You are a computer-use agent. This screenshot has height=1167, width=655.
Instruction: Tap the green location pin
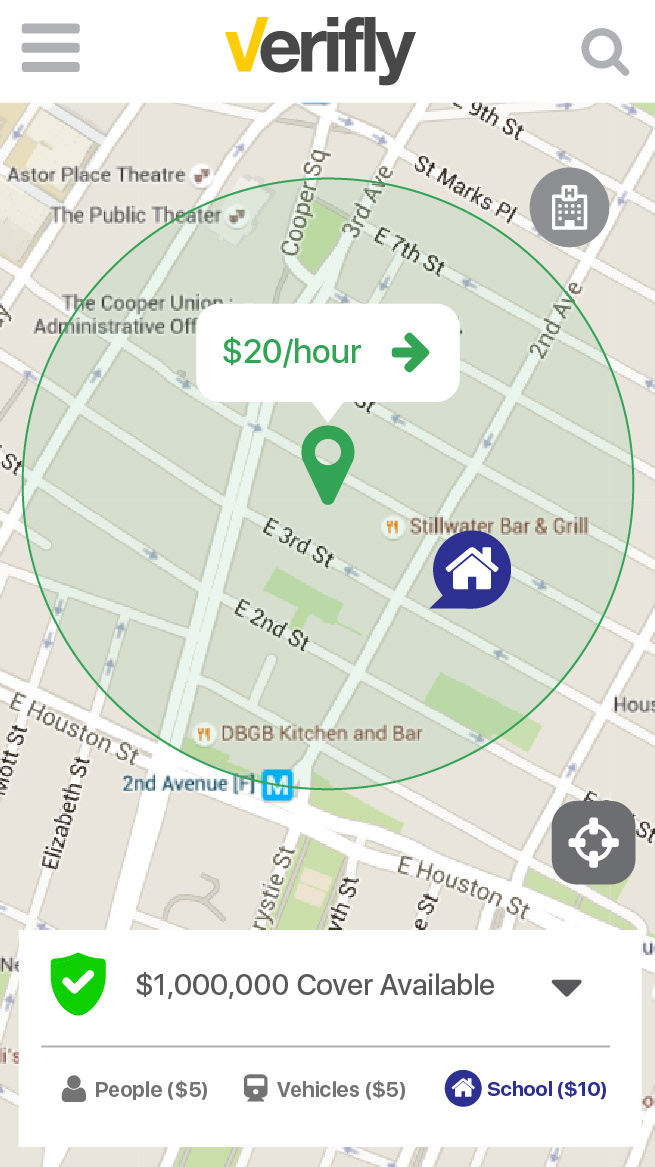[x=328, y=464]
